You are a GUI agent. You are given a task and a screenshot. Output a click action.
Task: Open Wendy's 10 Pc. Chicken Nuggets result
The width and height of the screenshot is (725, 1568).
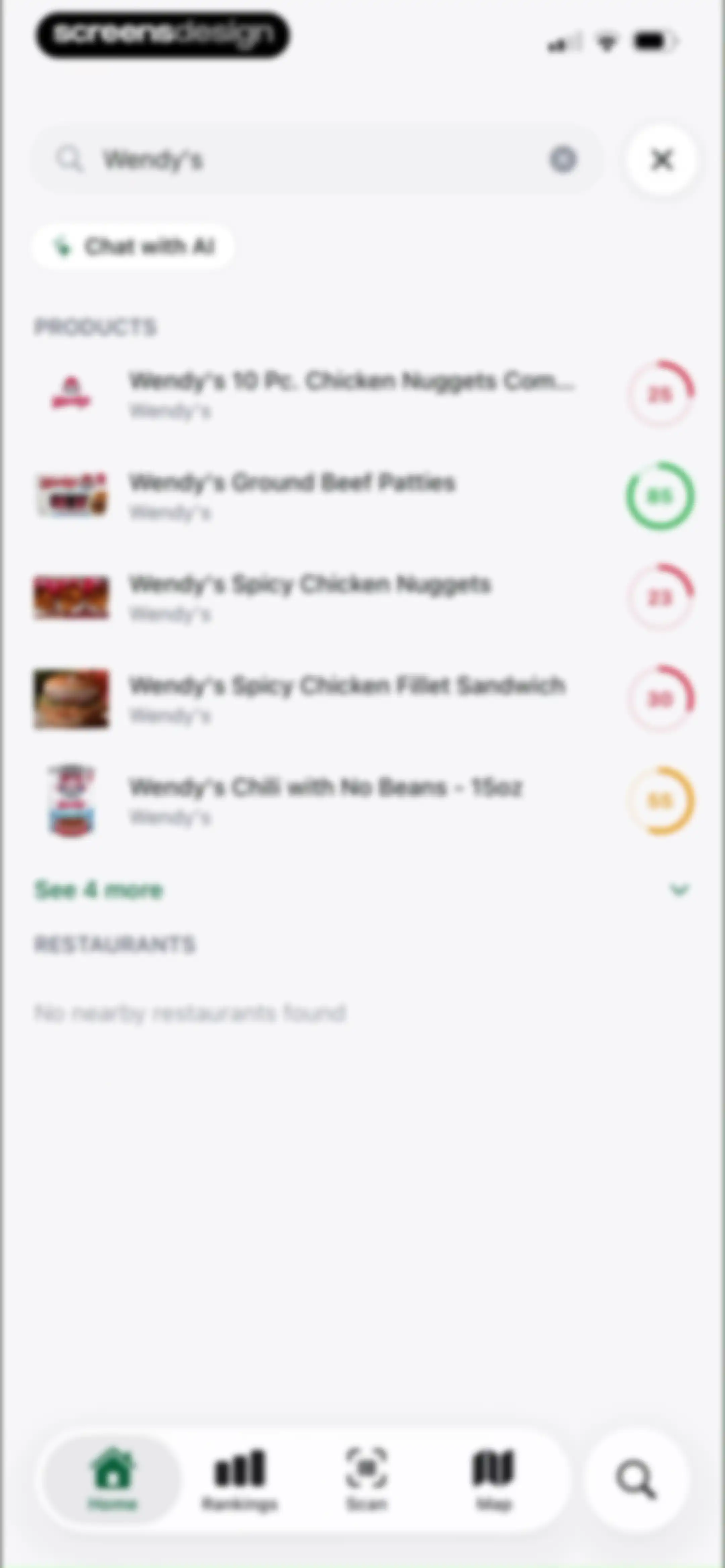tap(363, 394)
